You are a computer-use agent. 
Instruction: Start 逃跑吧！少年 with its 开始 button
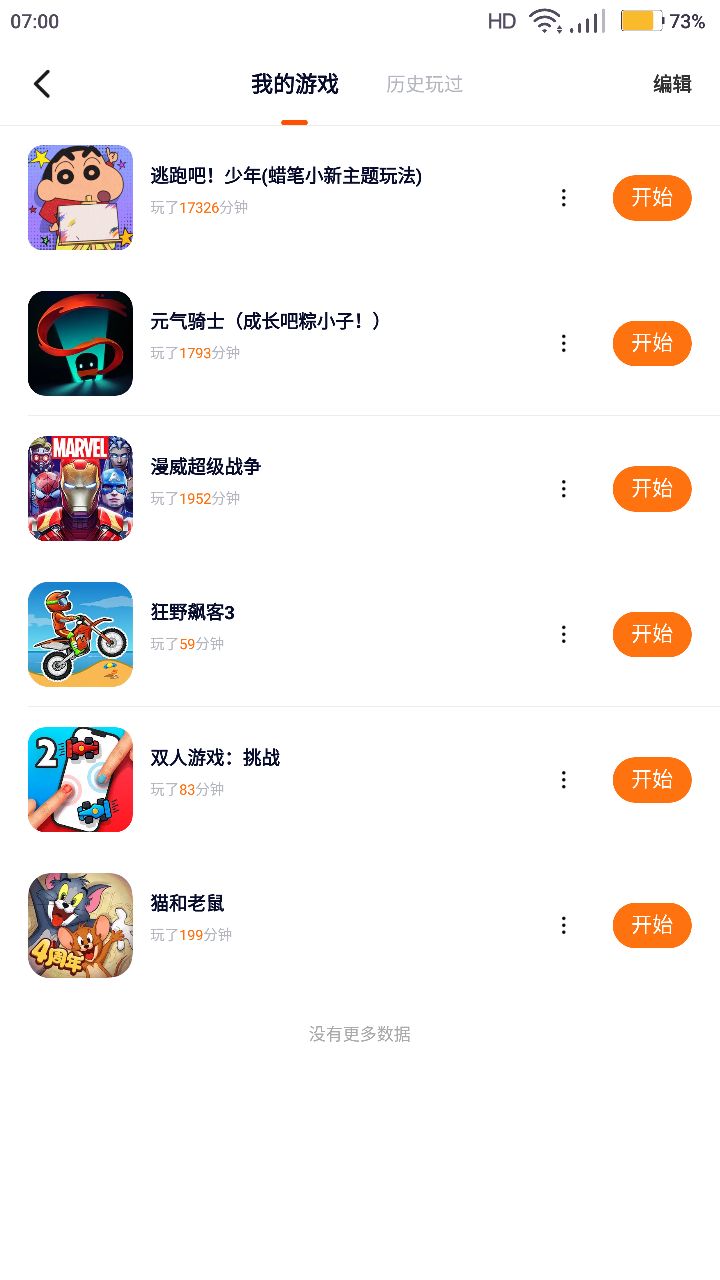pos(652,198)
